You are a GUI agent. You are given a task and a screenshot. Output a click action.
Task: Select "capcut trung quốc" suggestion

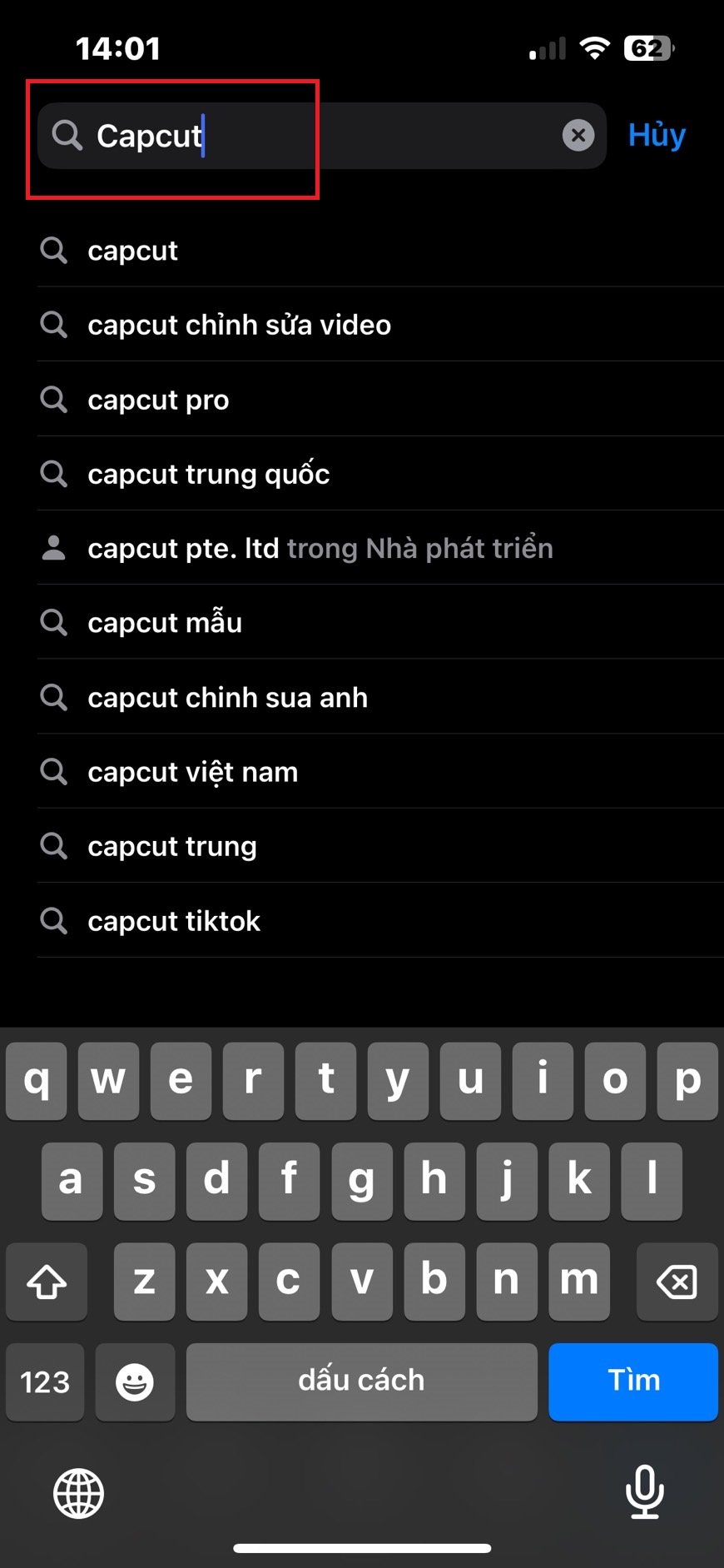point(379,474)
